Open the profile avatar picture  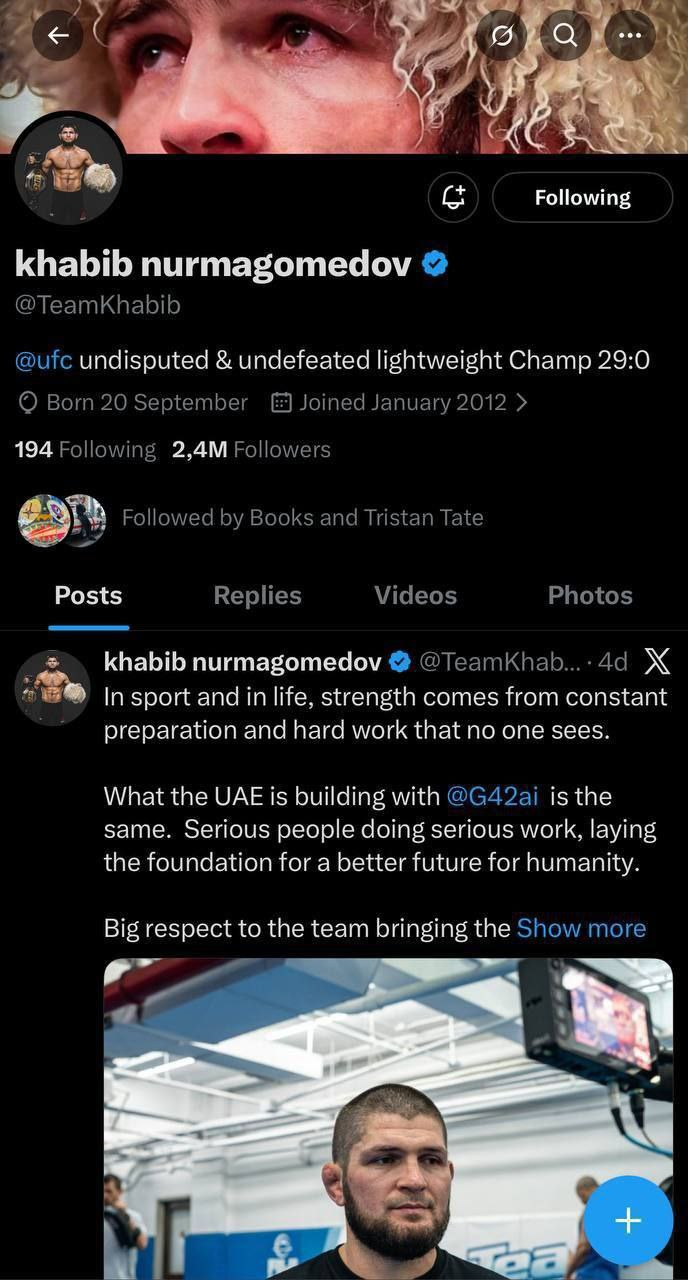[x=69, y=171]
